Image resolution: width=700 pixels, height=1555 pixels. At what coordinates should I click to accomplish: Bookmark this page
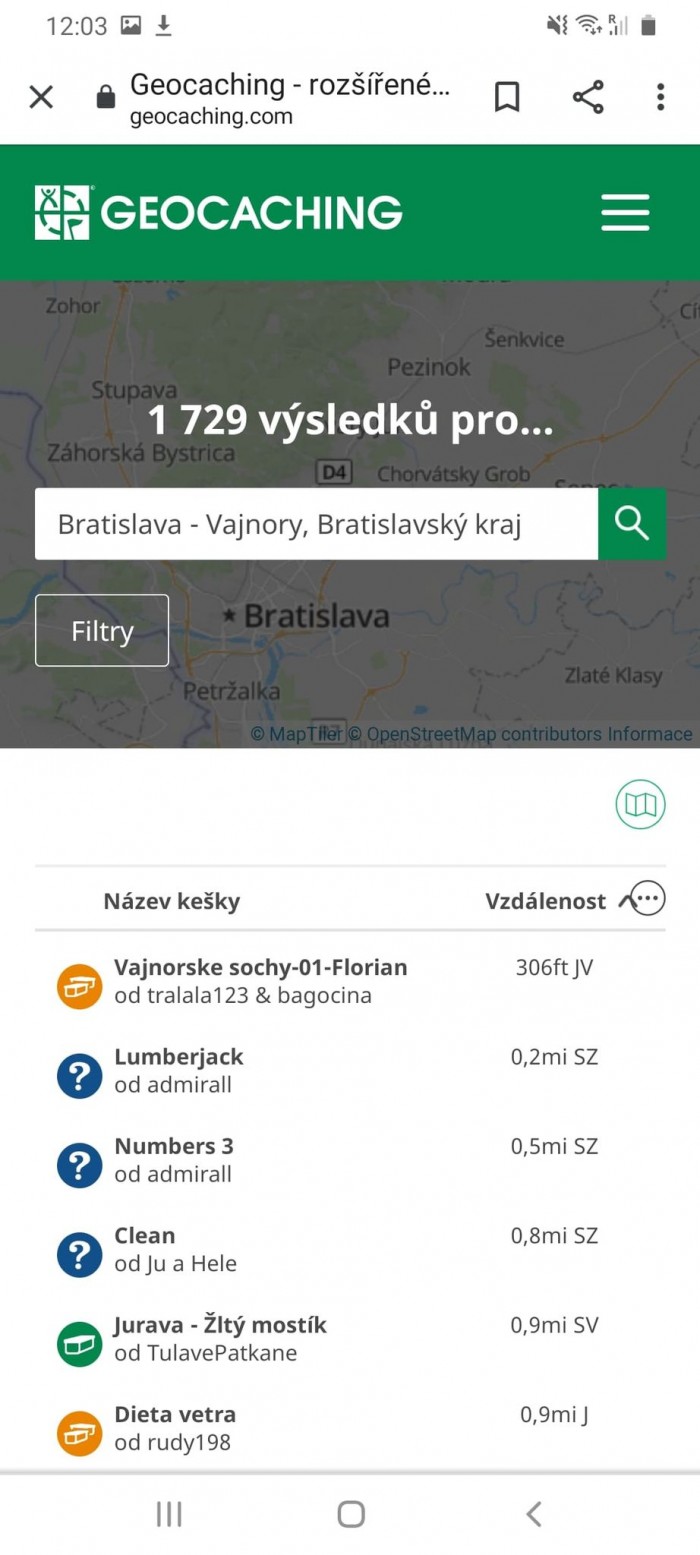tap(507, 97)
